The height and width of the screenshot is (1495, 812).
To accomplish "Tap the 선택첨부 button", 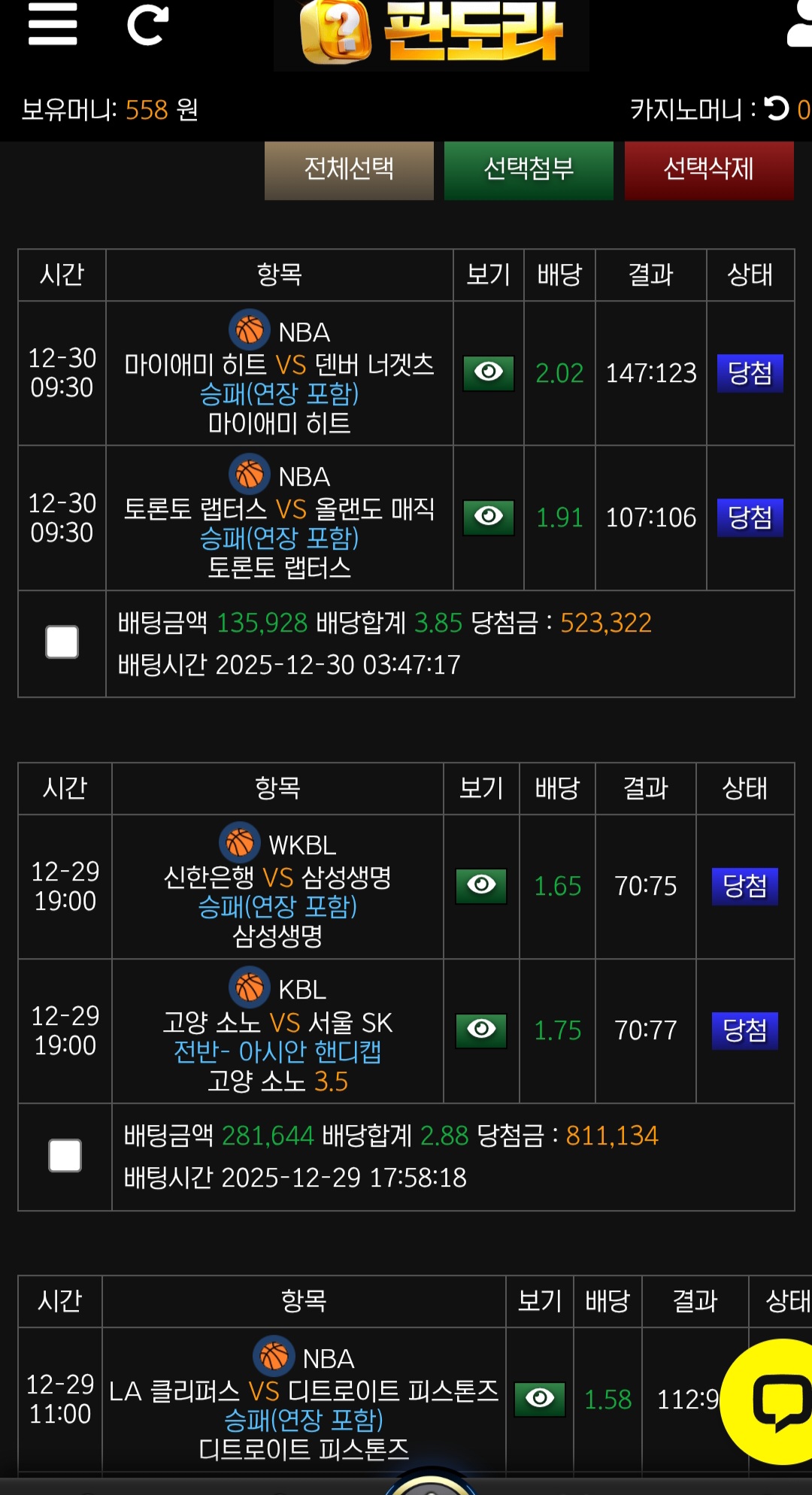I will (529, 170).
